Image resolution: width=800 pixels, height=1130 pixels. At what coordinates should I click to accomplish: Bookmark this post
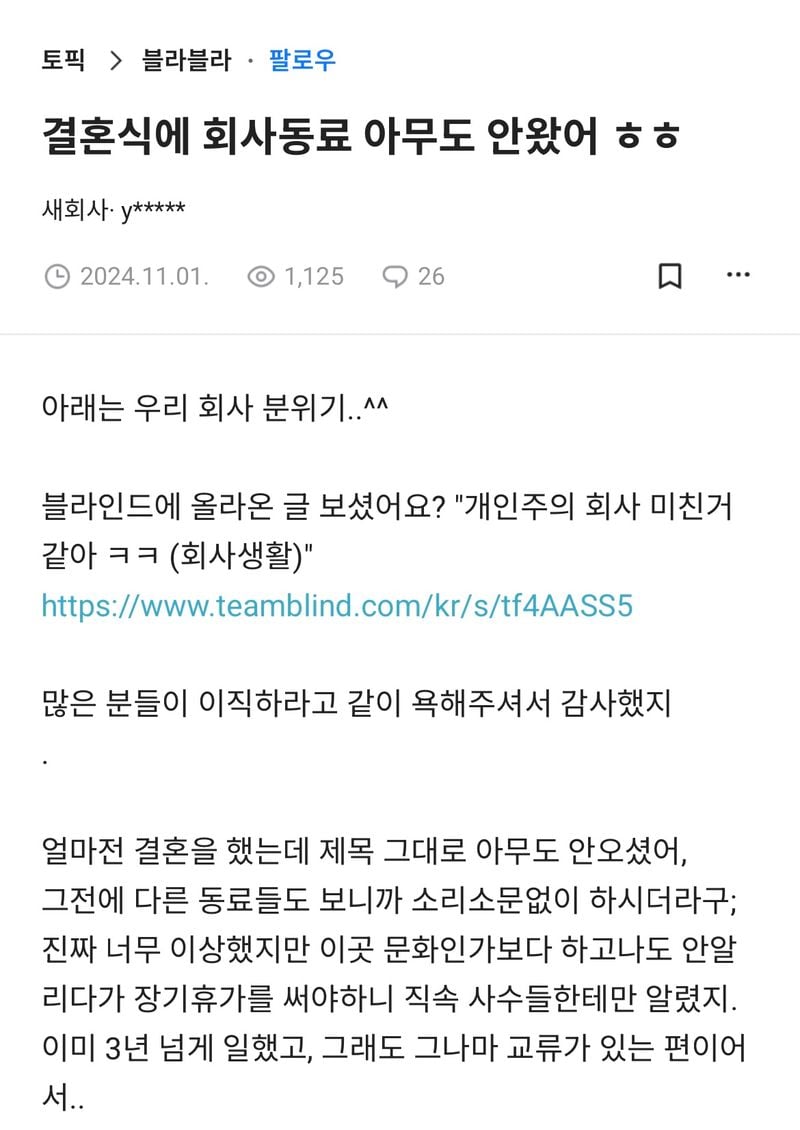669,276
